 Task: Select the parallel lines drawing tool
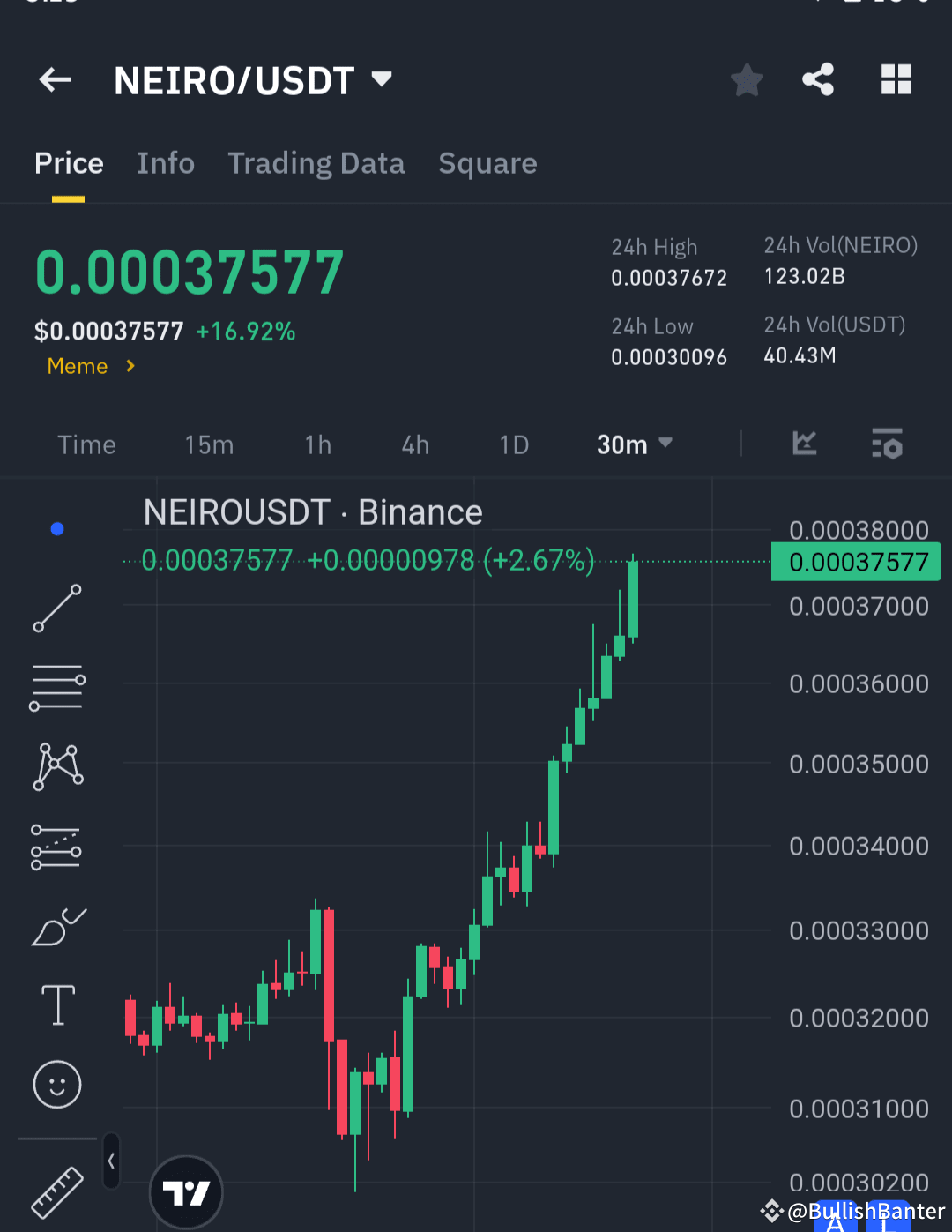click(56, 687)
